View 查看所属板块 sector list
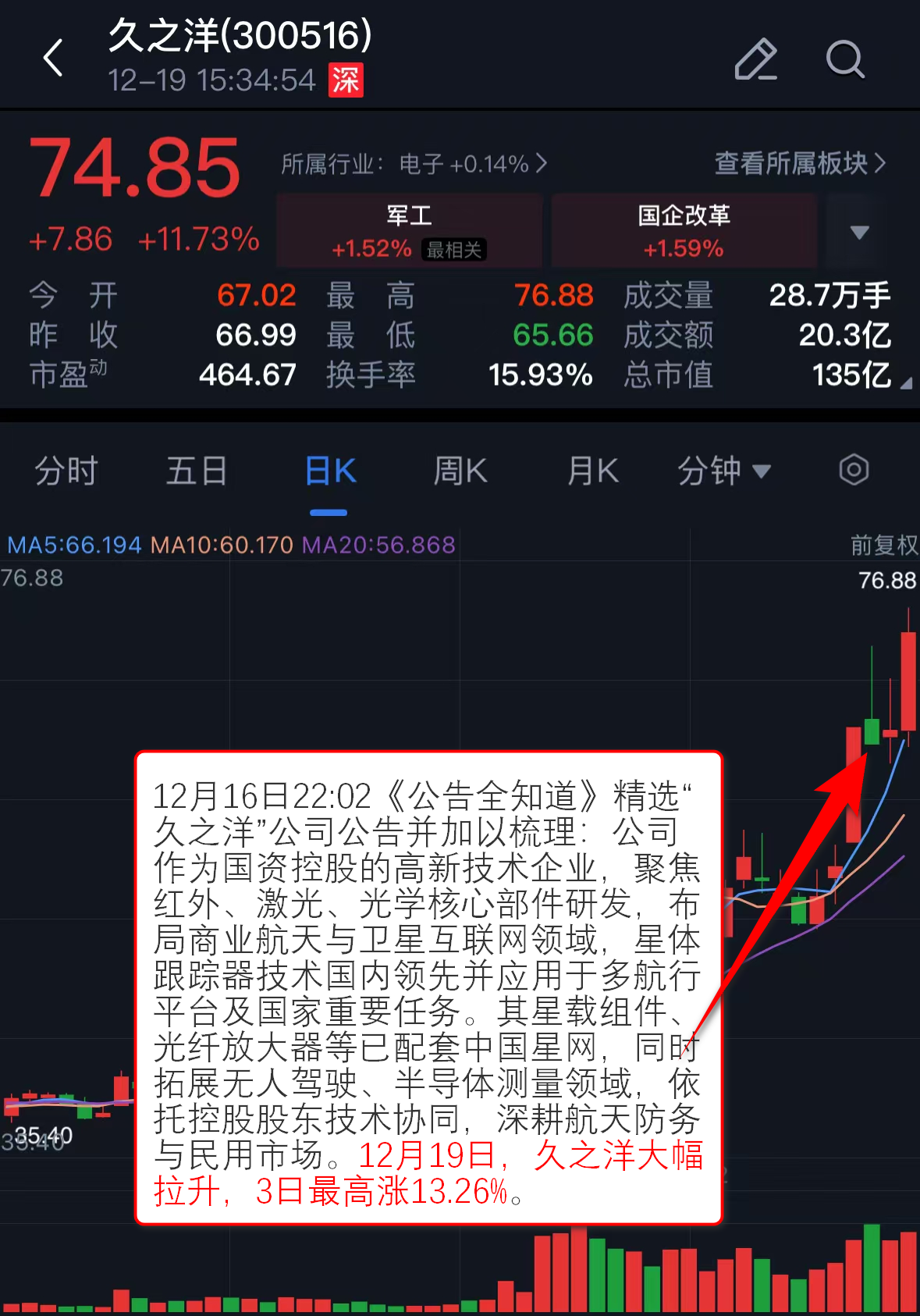Image resolution: width=920 pixels, height=1316 pixels. tap(800, 164)
